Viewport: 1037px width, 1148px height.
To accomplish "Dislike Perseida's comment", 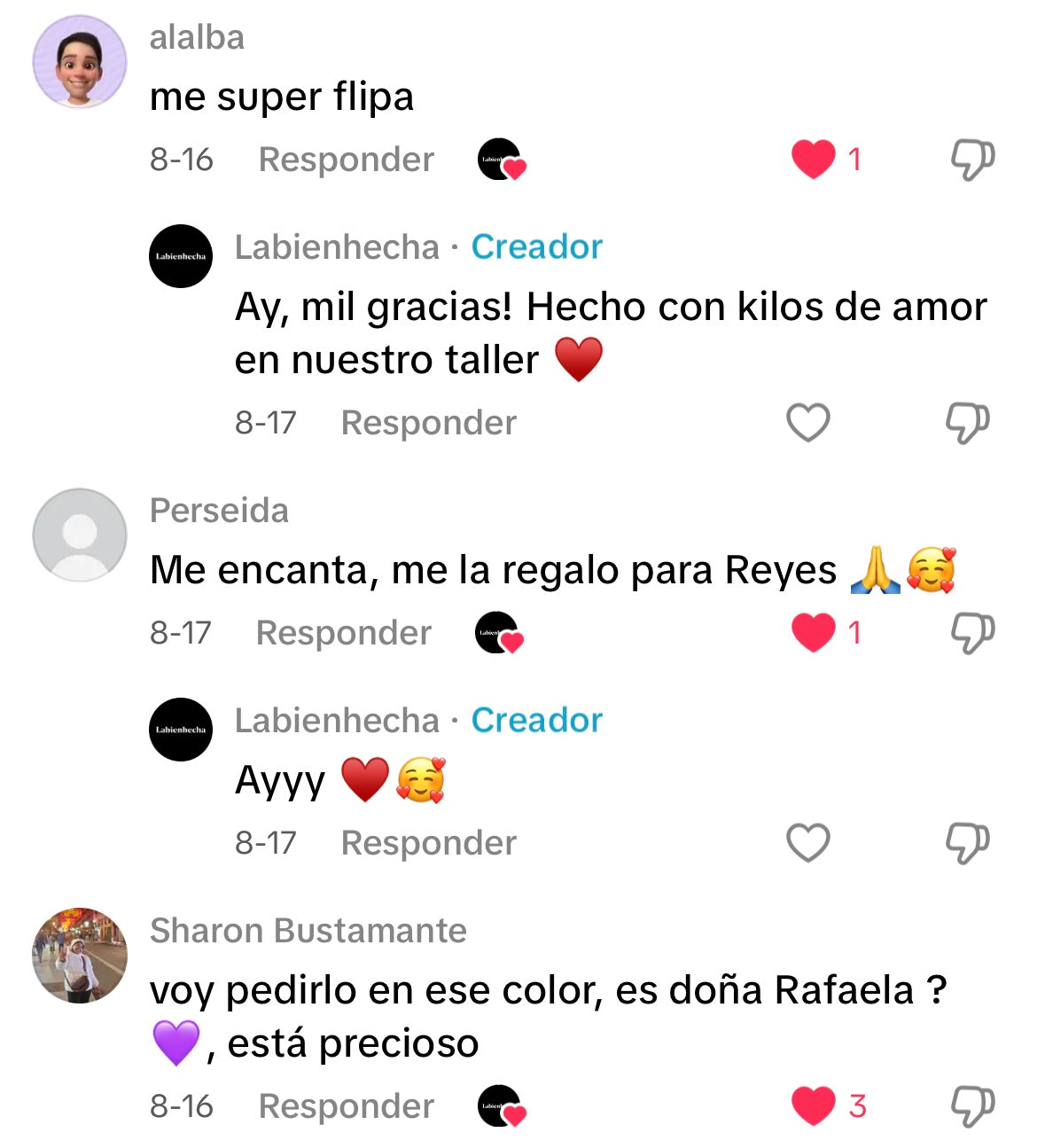I will [x=972, y=633].
